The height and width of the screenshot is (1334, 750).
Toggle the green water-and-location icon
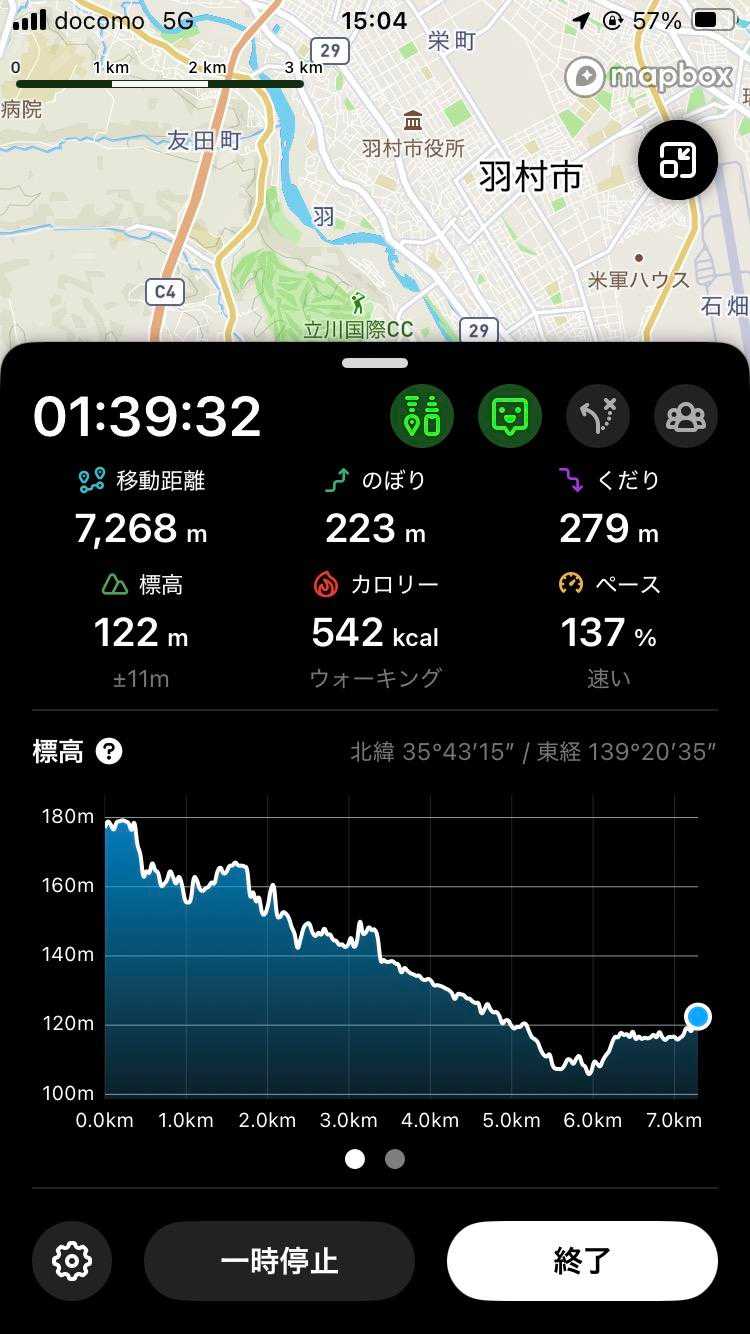click(421, 415)
